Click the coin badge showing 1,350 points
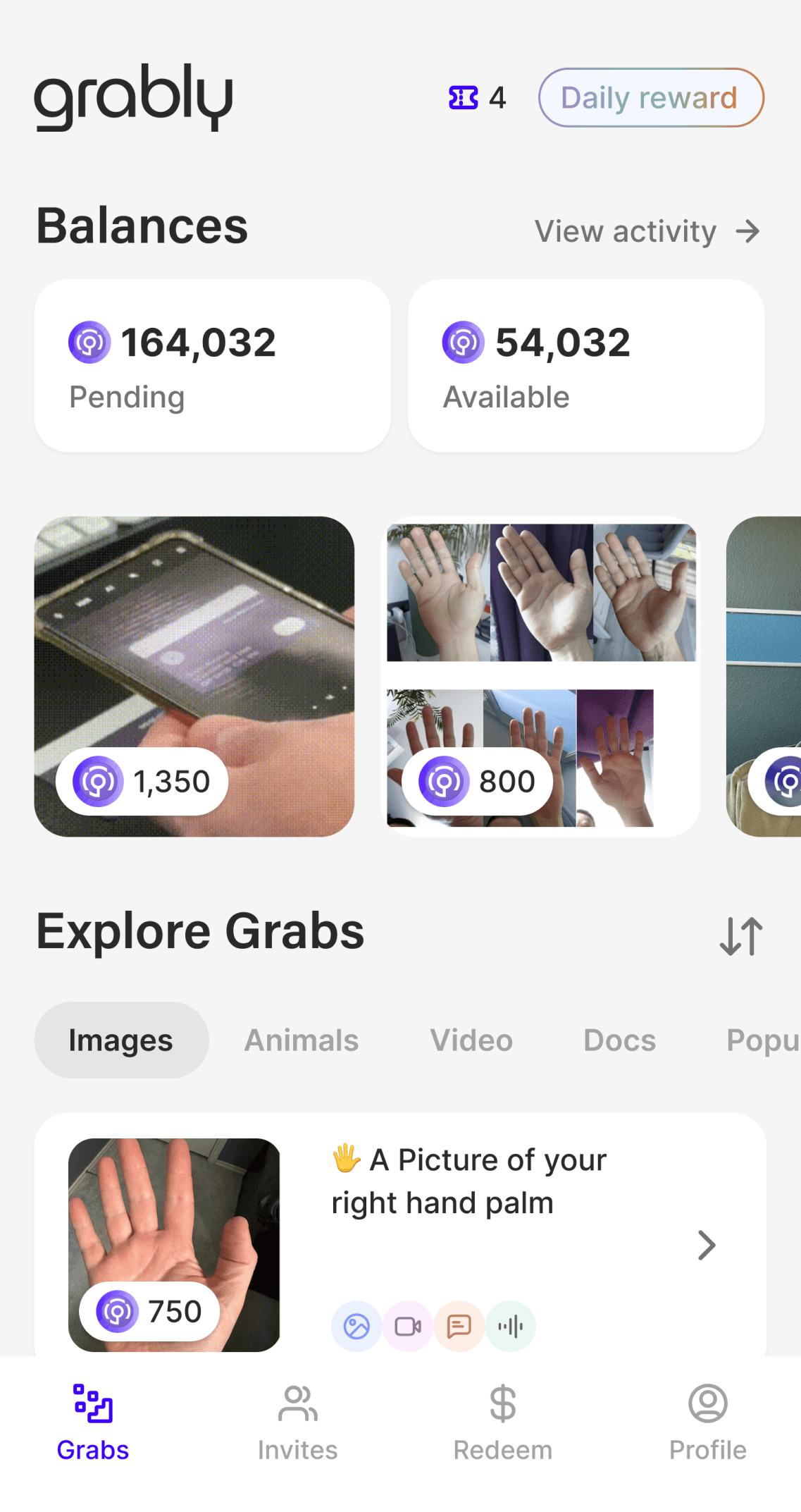The height and width of the screenshot is (1512, 801). pos(142,780)
